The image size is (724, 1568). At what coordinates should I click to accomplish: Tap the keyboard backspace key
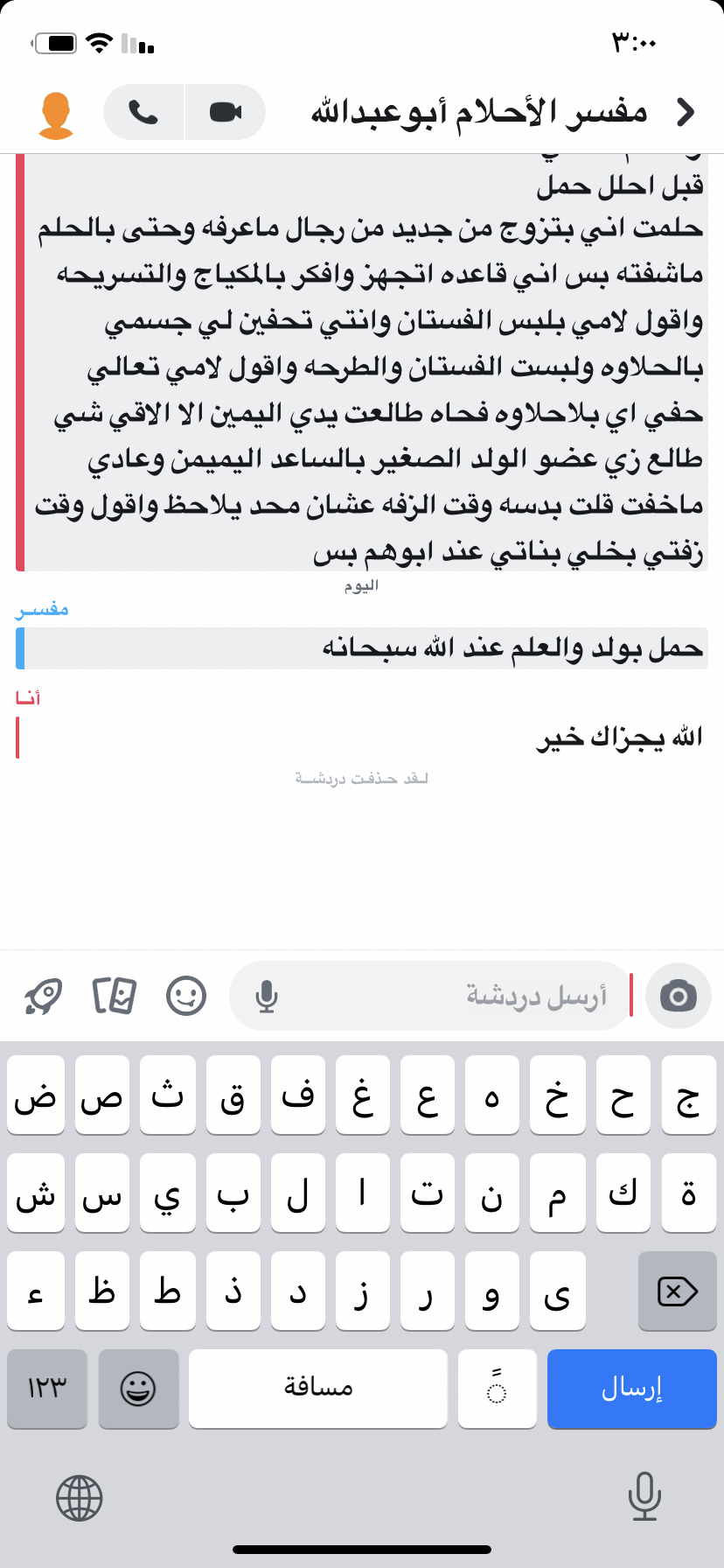[677, 1291]
